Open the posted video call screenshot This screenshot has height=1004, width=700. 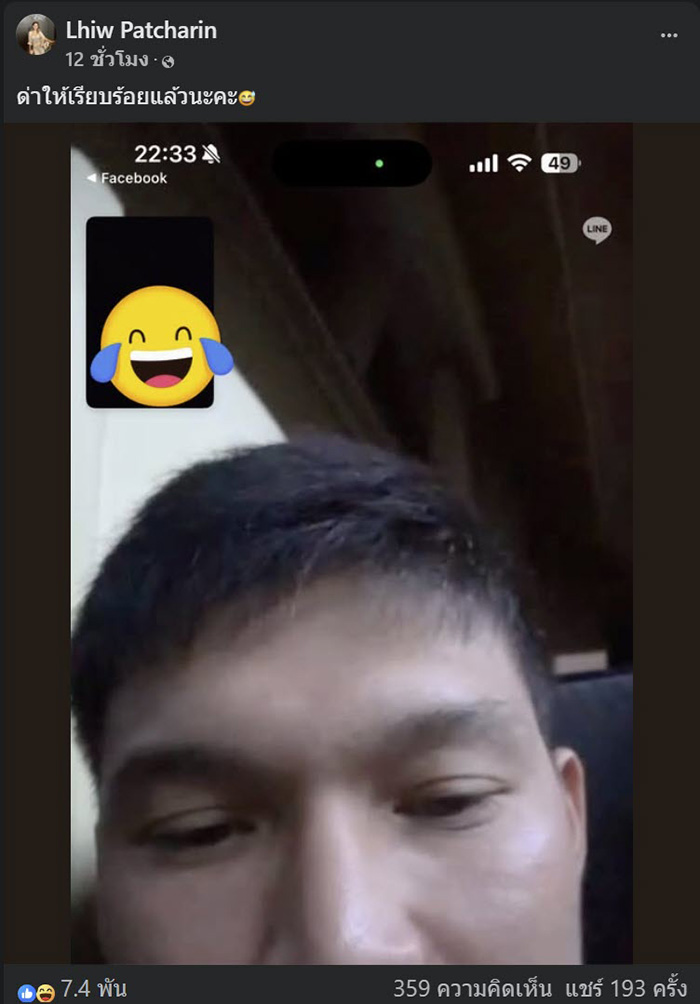point(350,543)
